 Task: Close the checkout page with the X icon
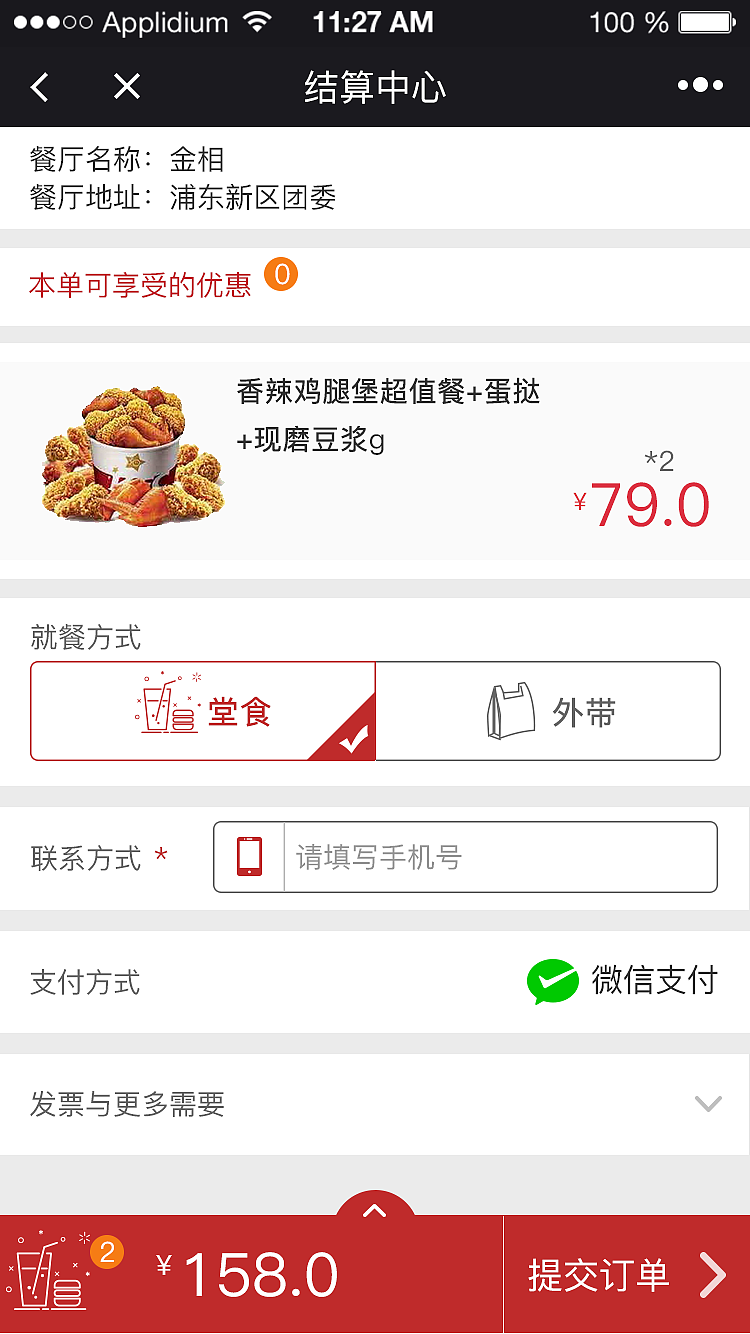pos(125,87)
